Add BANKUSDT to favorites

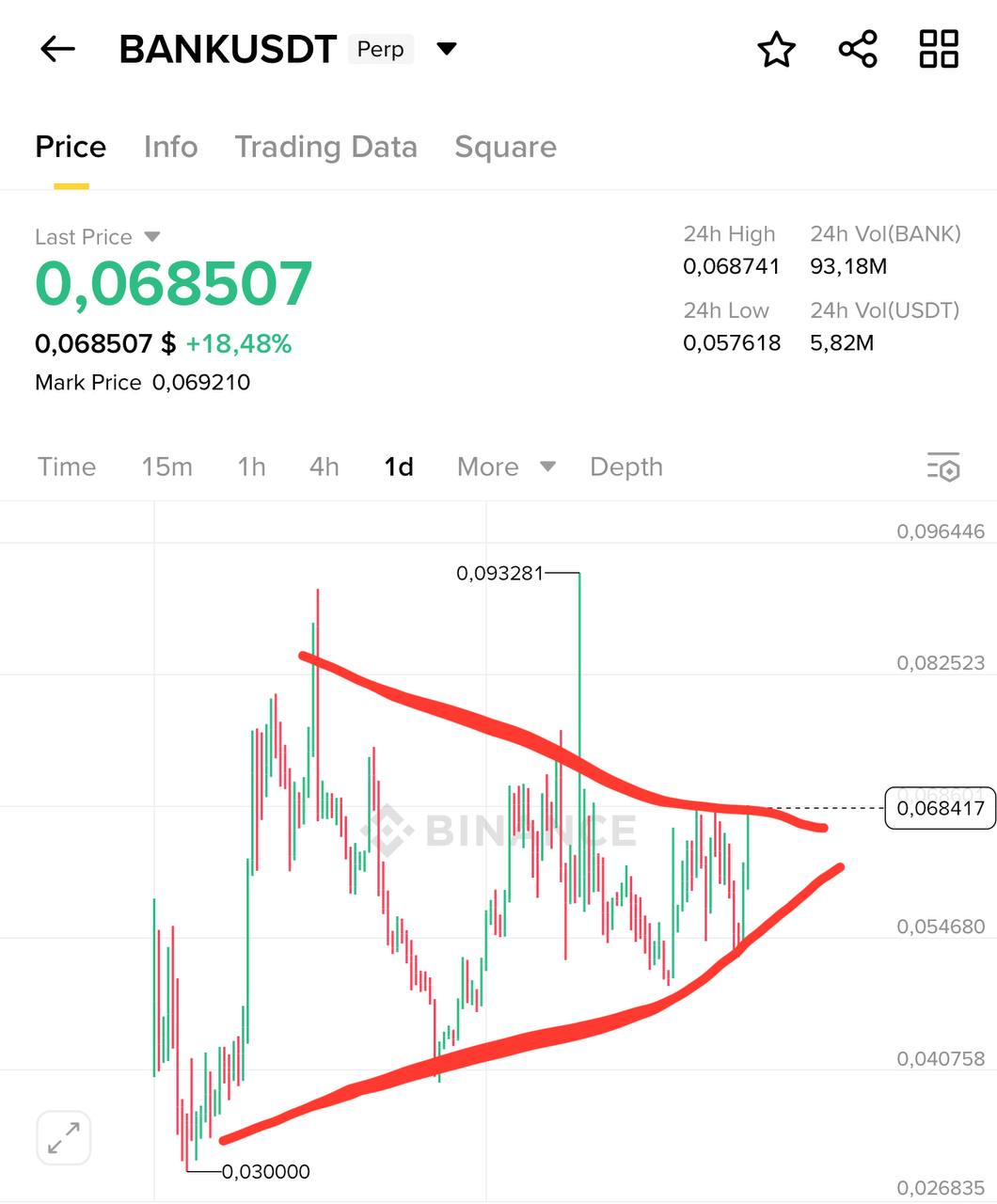776,49
